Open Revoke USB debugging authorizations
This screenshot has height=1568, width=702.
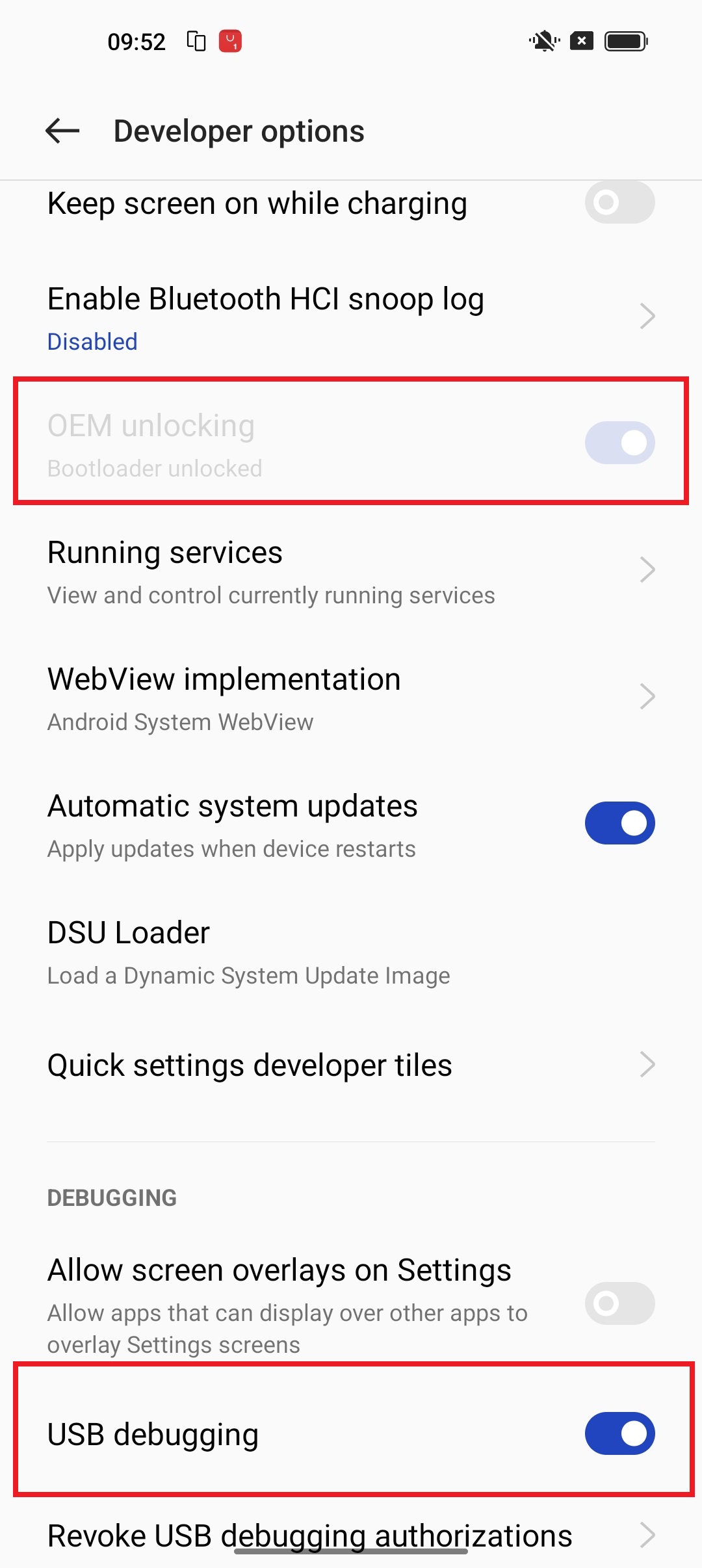point(351,1535)
